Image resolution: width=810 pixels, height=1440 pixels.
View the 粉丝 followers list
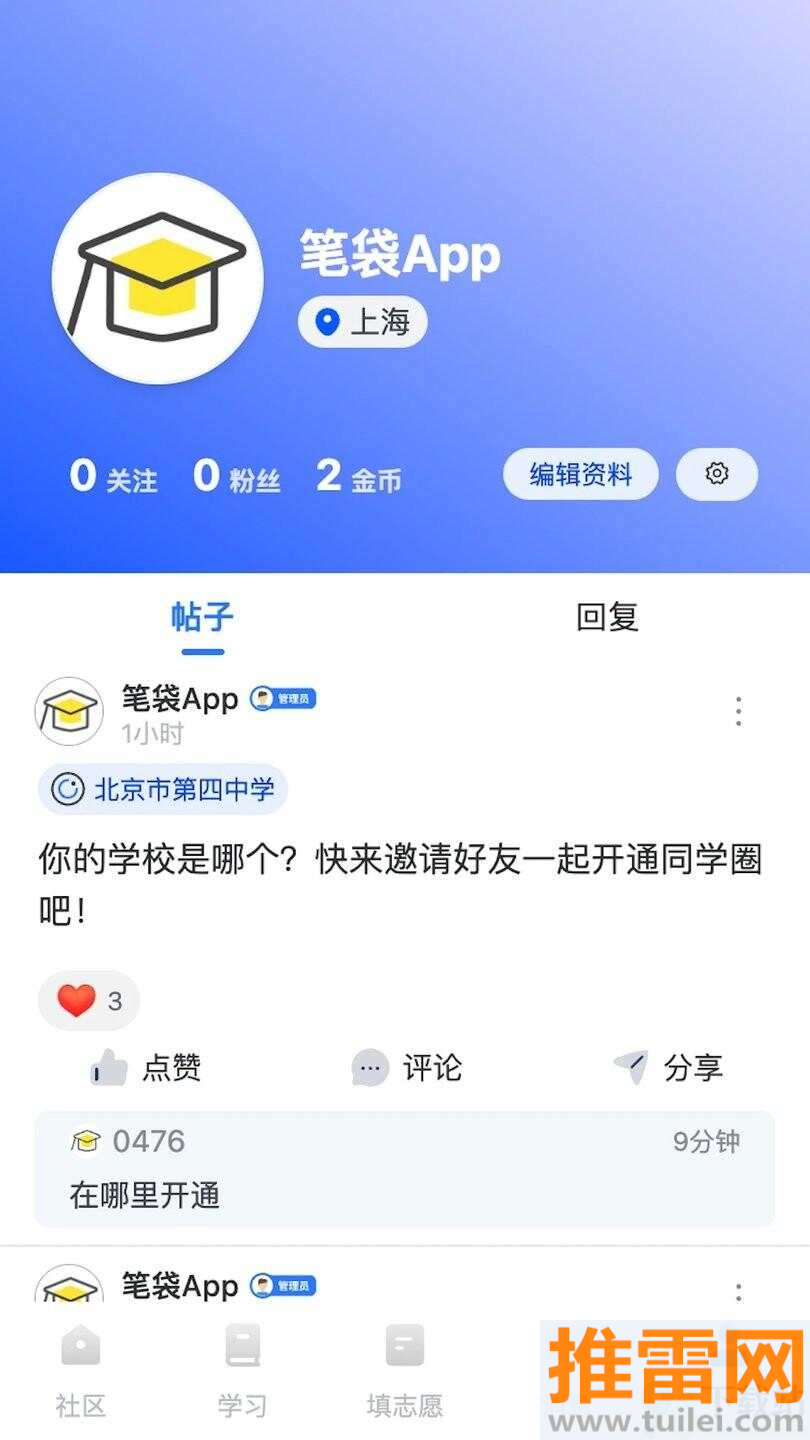click(x=237, y=477)
